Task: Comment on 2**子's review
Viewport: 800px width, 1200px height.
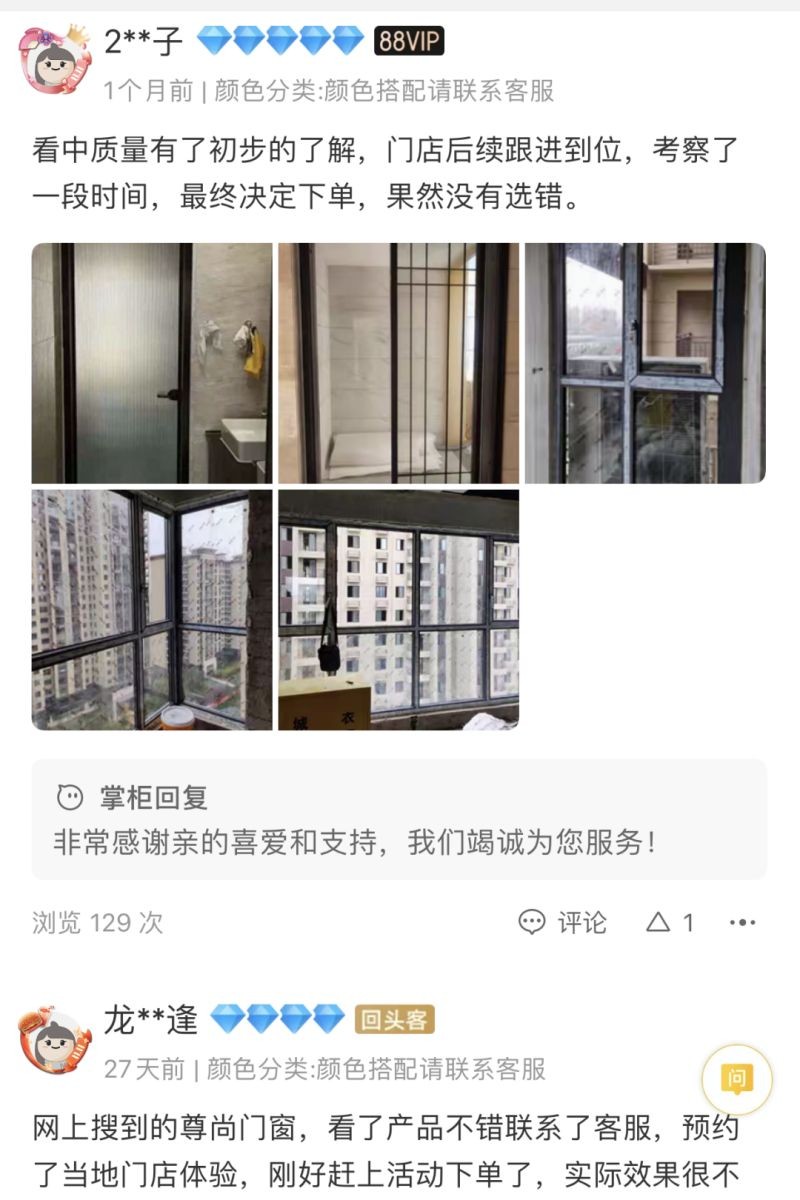Action: (563, 922)
